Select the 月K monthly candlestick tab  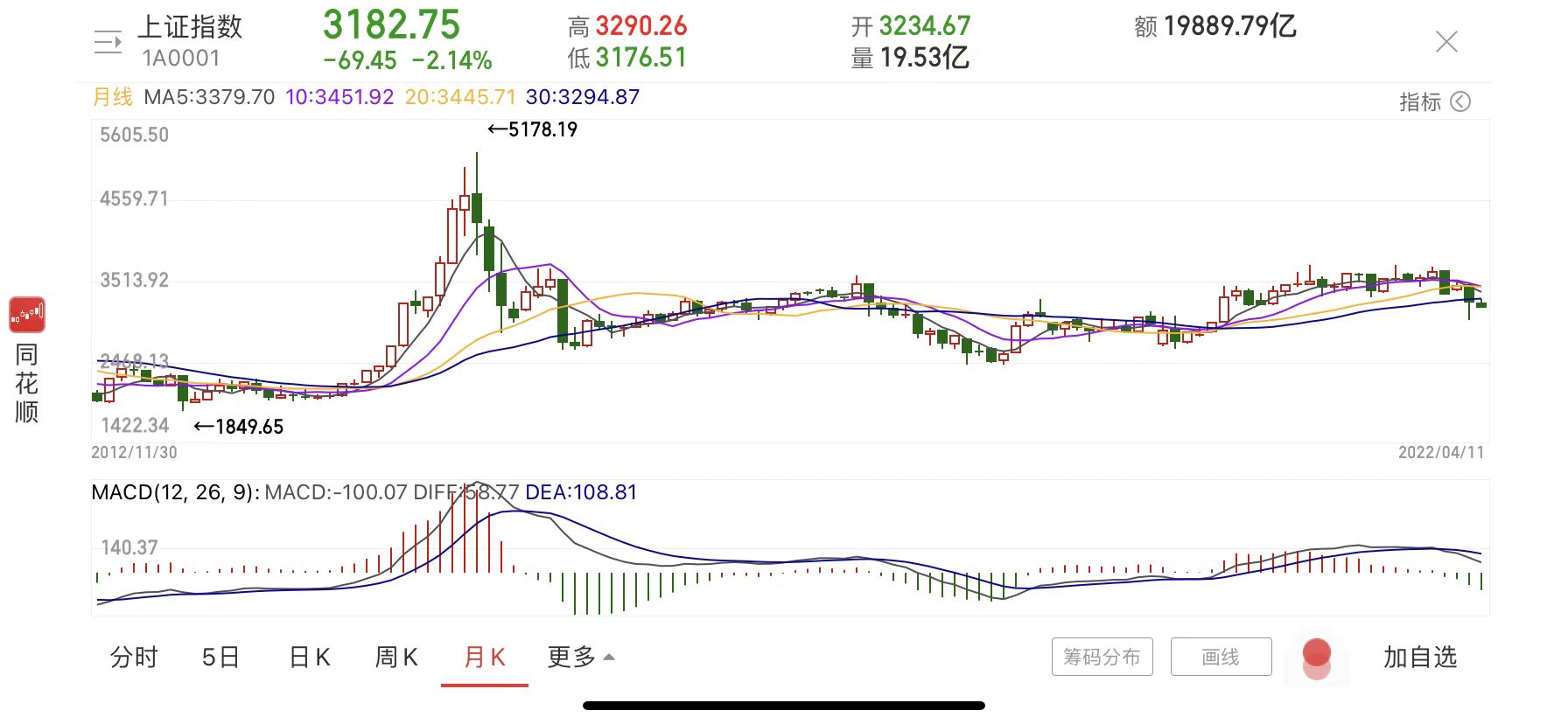click(x=484, y=657)
